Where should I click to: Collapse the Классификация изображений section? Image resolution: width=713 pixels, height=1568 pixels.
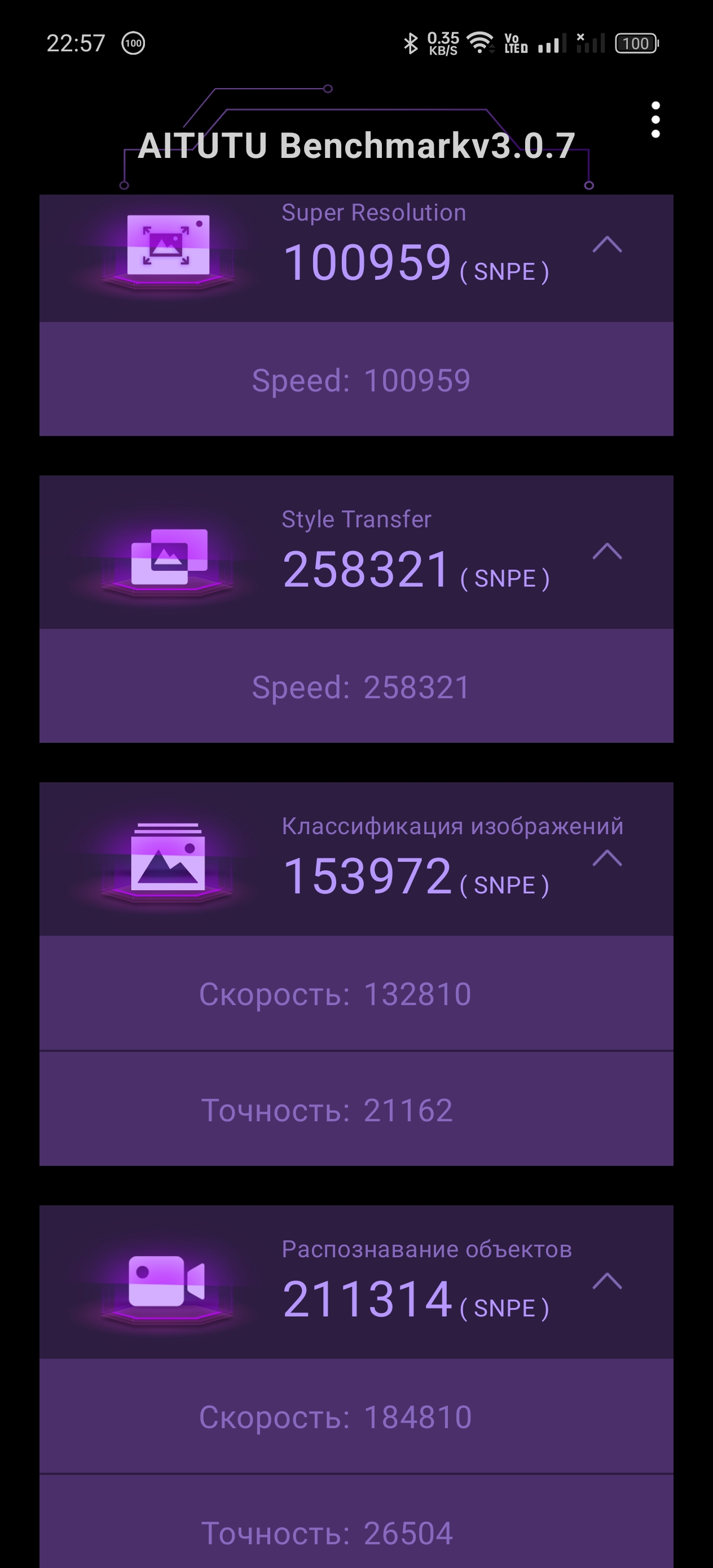coord(607,858)
